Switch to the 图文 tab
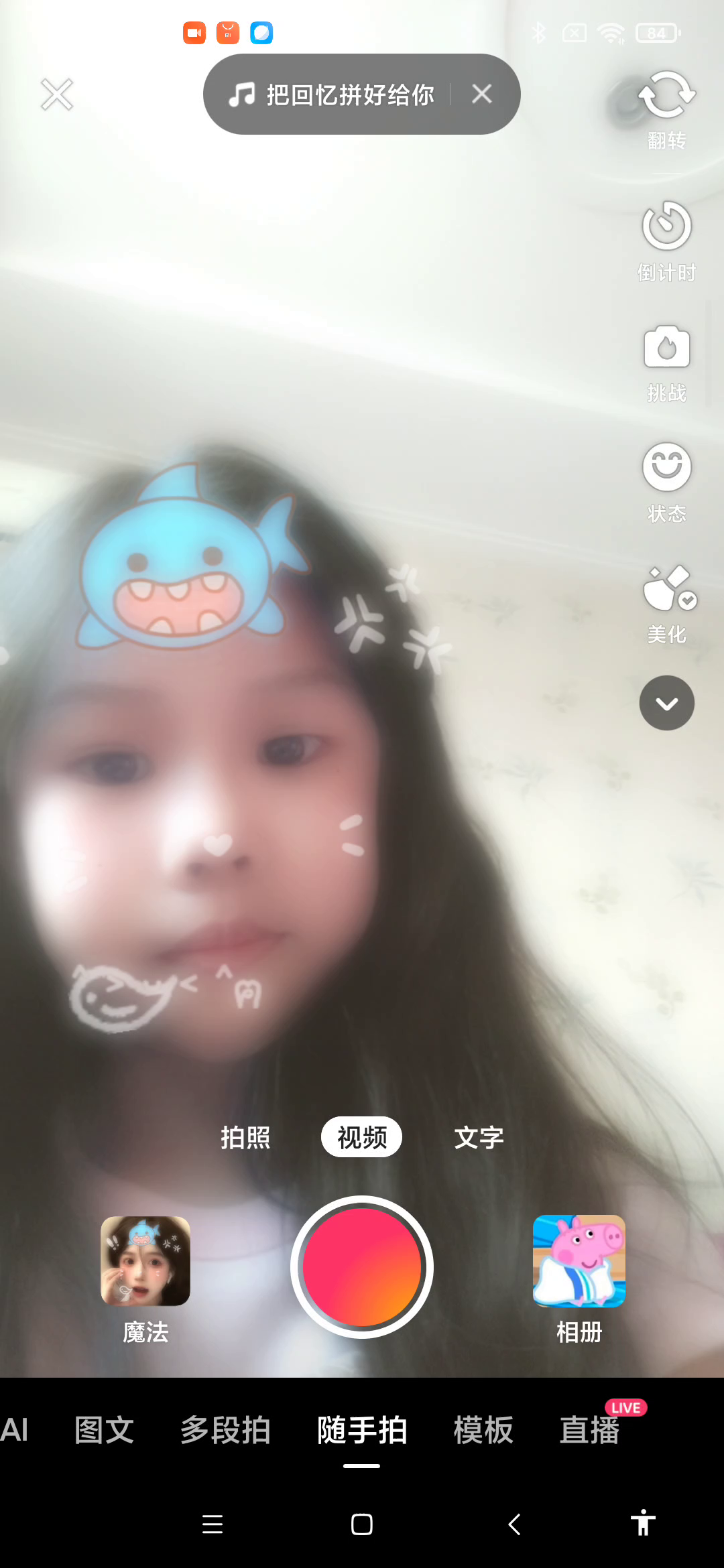The width and height of the screenshot is (724, 1568). [105, 1430]
